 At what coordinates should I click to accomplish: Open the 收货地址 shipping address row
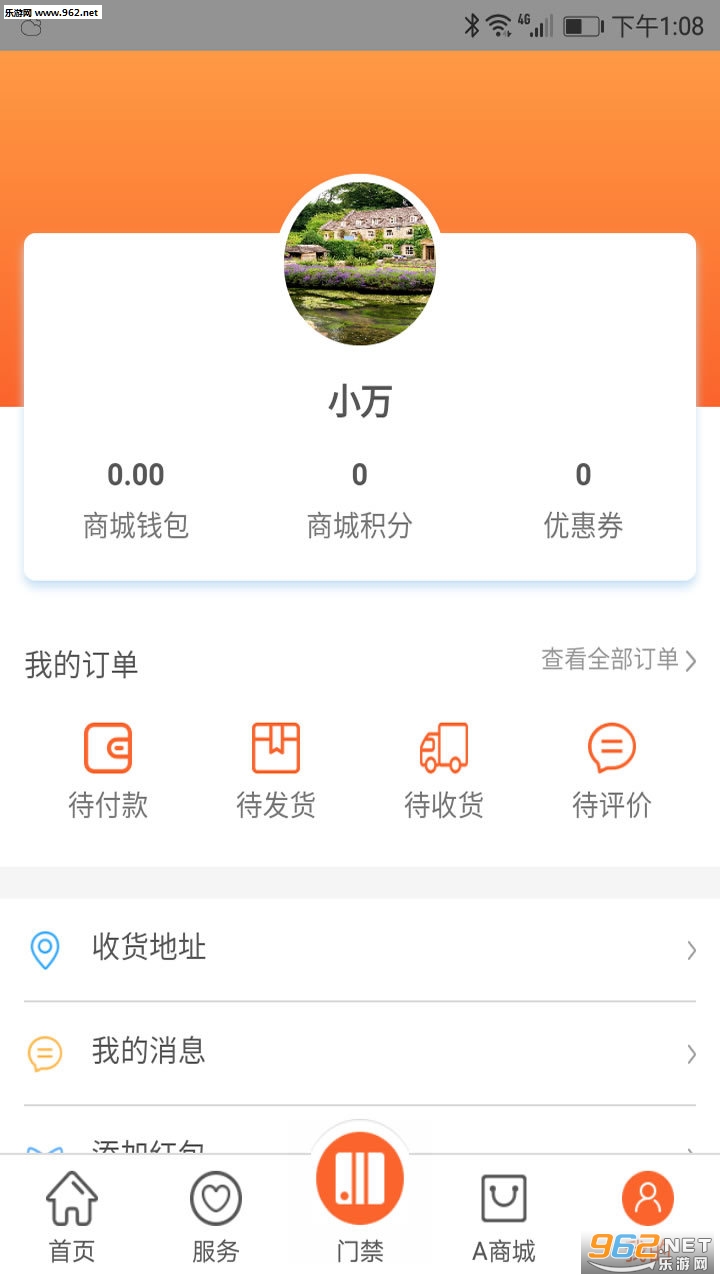360,949
